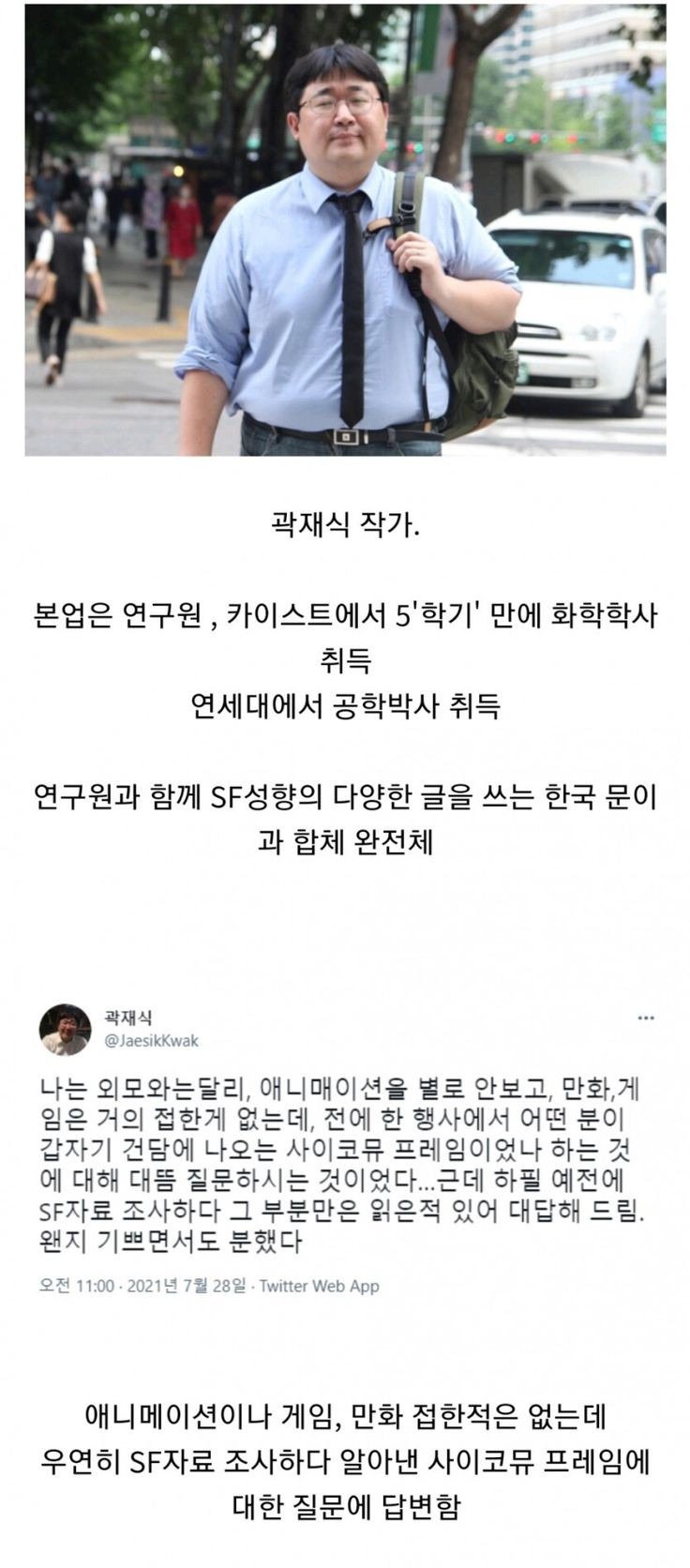Click the 연세대에서 공학박사 취득 line
This screenshot has width=690, height=1568.
pyautogui.click(x=345, y=703)
